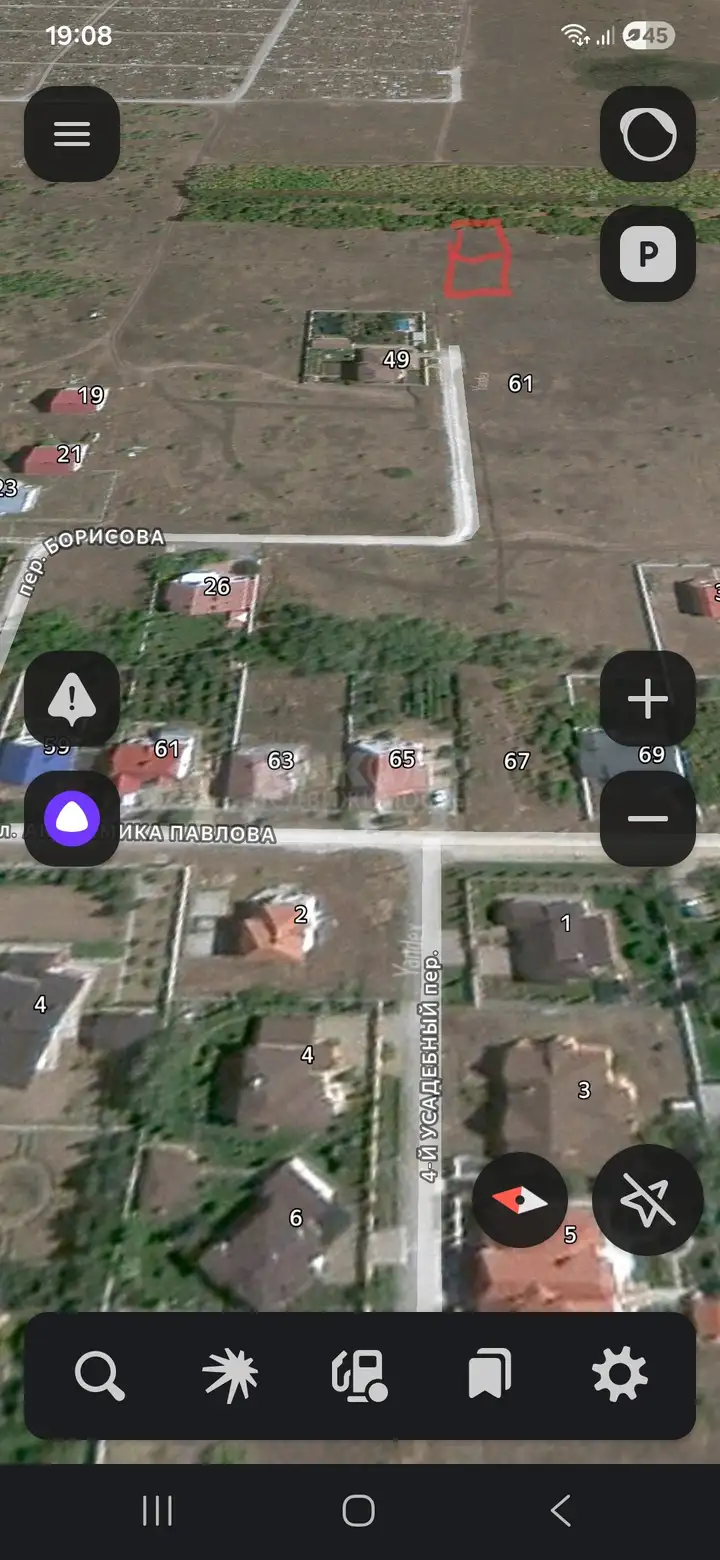The width and height of the screenshot is (720, 1560).
Task: Open the starburst icon in bottom toolbar
Action: point(230,1376)
